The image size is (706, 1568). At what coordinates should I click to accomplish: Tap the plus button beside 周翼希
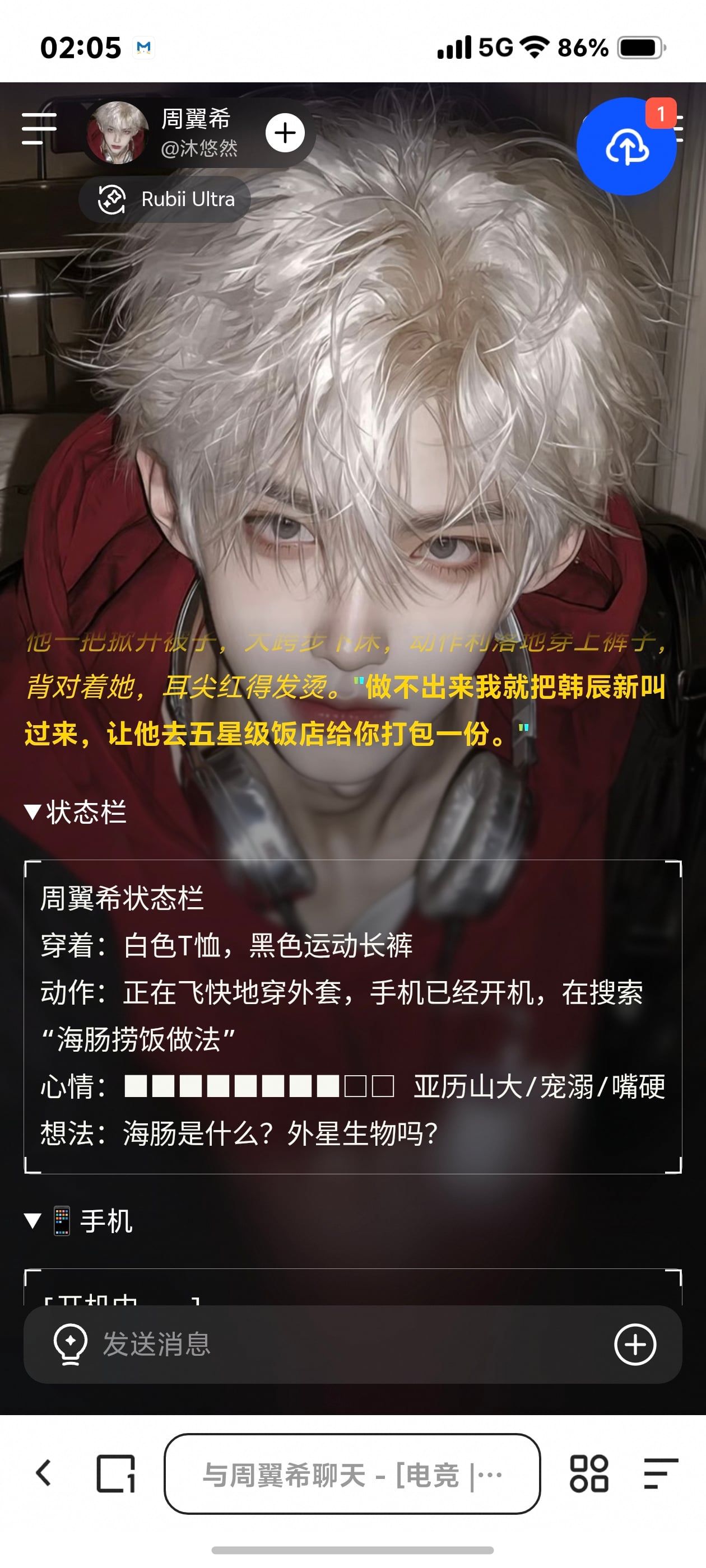285,133
